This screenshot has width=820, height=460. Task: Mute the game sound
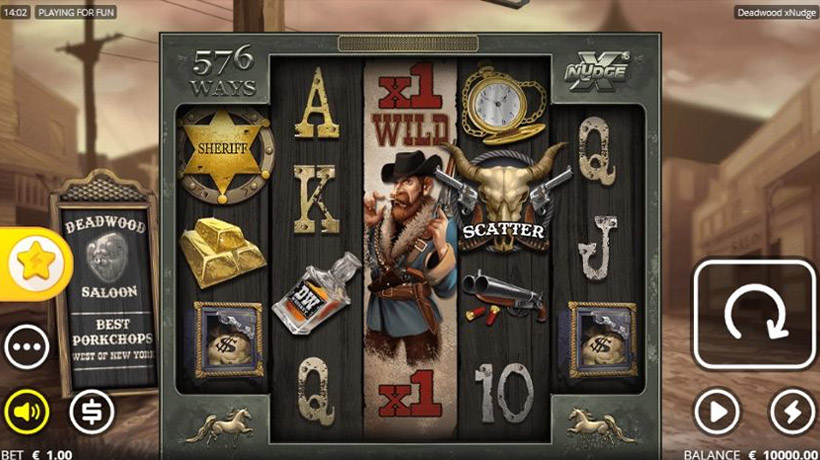coord(27,411)
